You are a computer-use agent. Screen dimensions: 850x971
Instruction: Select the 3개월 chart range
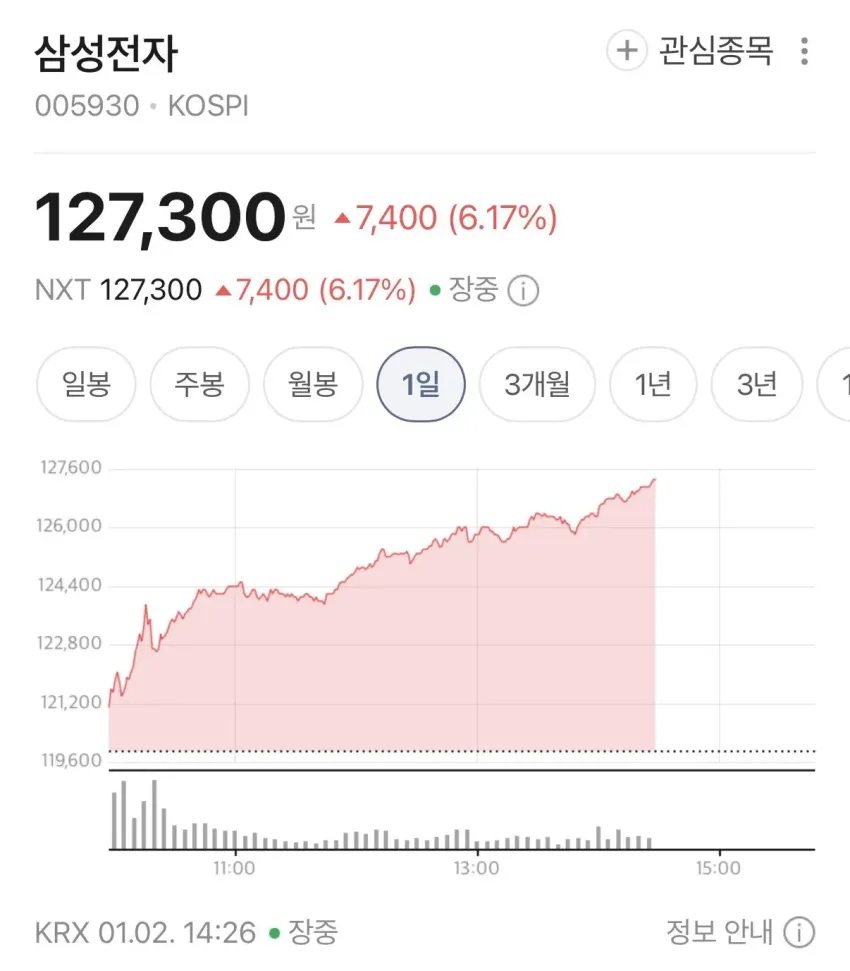coord(537,384)
